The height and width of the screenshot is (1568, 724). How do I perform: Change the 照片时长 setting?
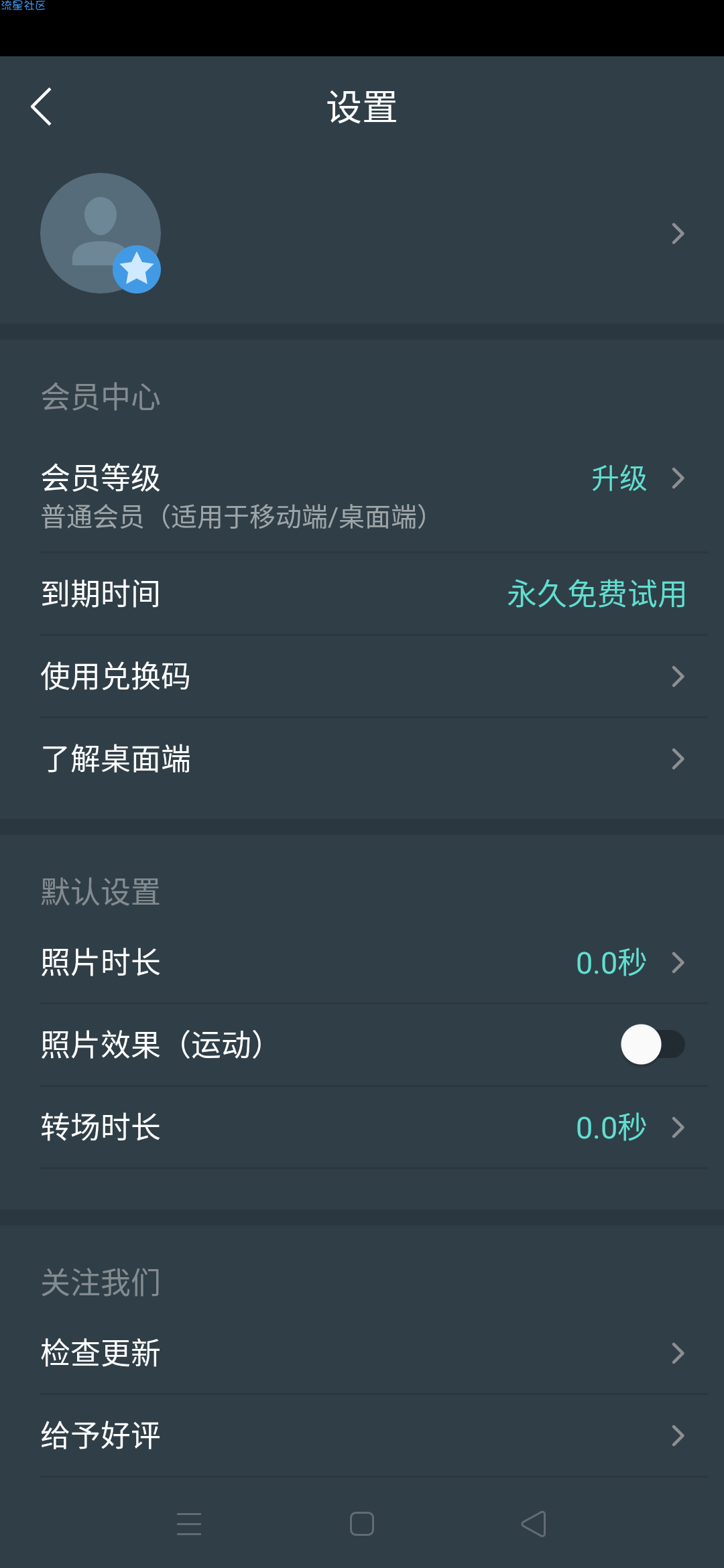[362, 962]
